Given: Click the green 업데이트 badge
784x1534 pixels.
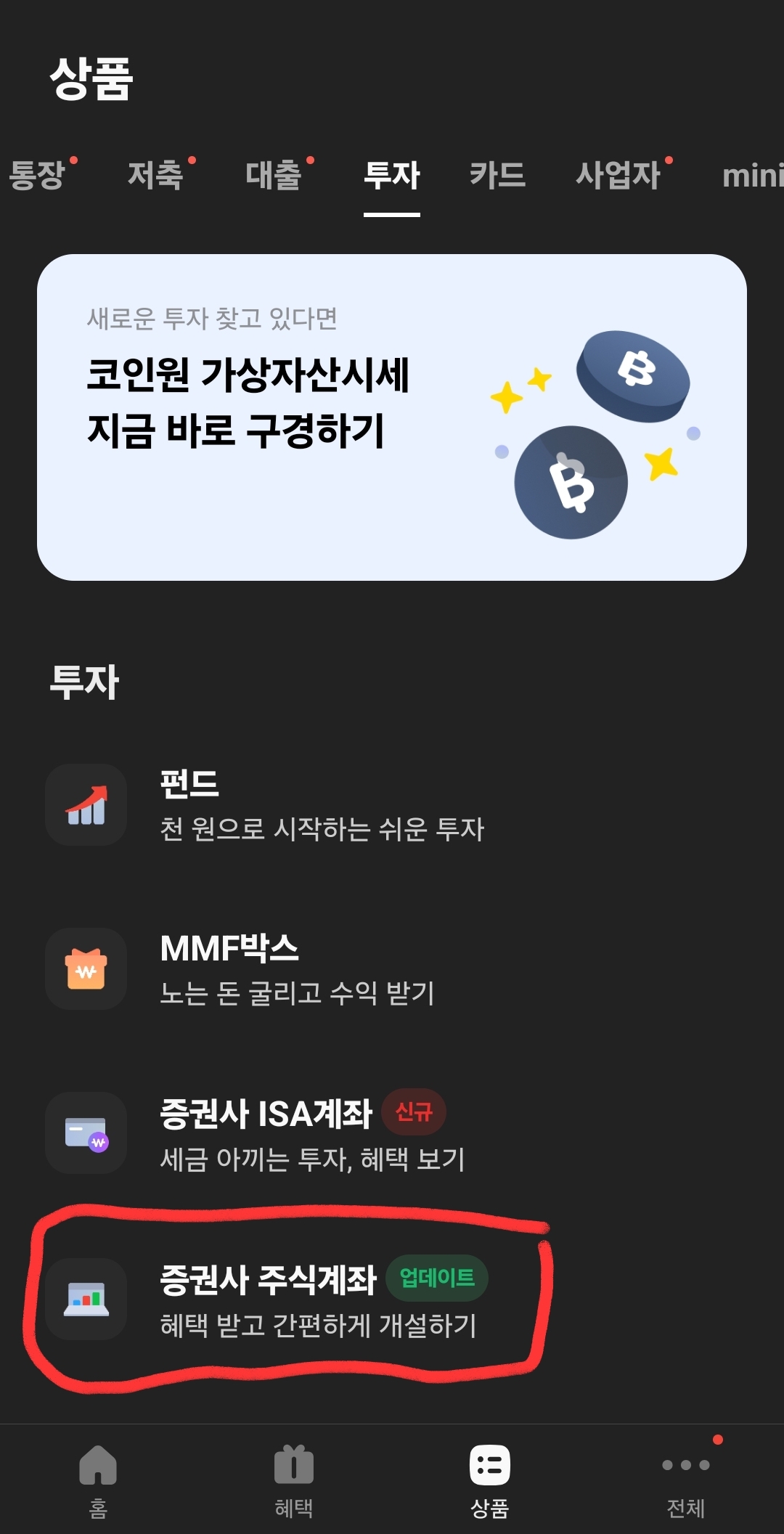Looking at the screenshot, I should point(438,1279).
